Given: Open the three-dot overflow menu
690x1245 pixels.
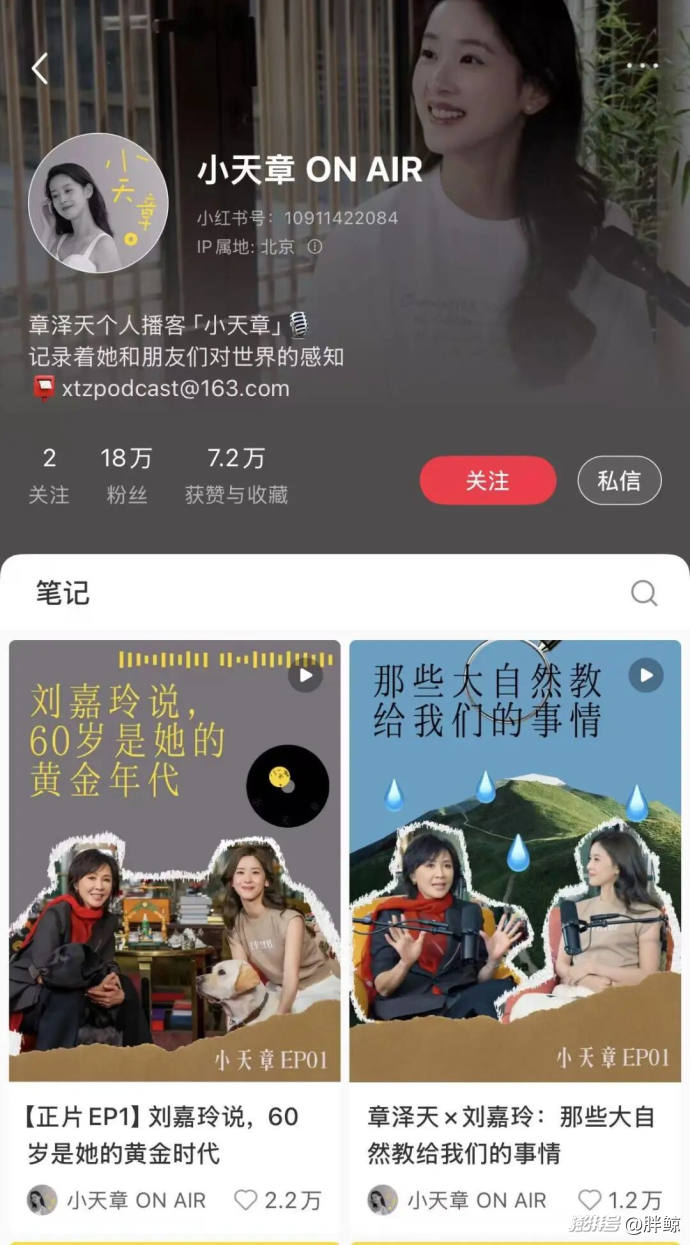Looking at the screenshot, I should [x=642, y=66].
